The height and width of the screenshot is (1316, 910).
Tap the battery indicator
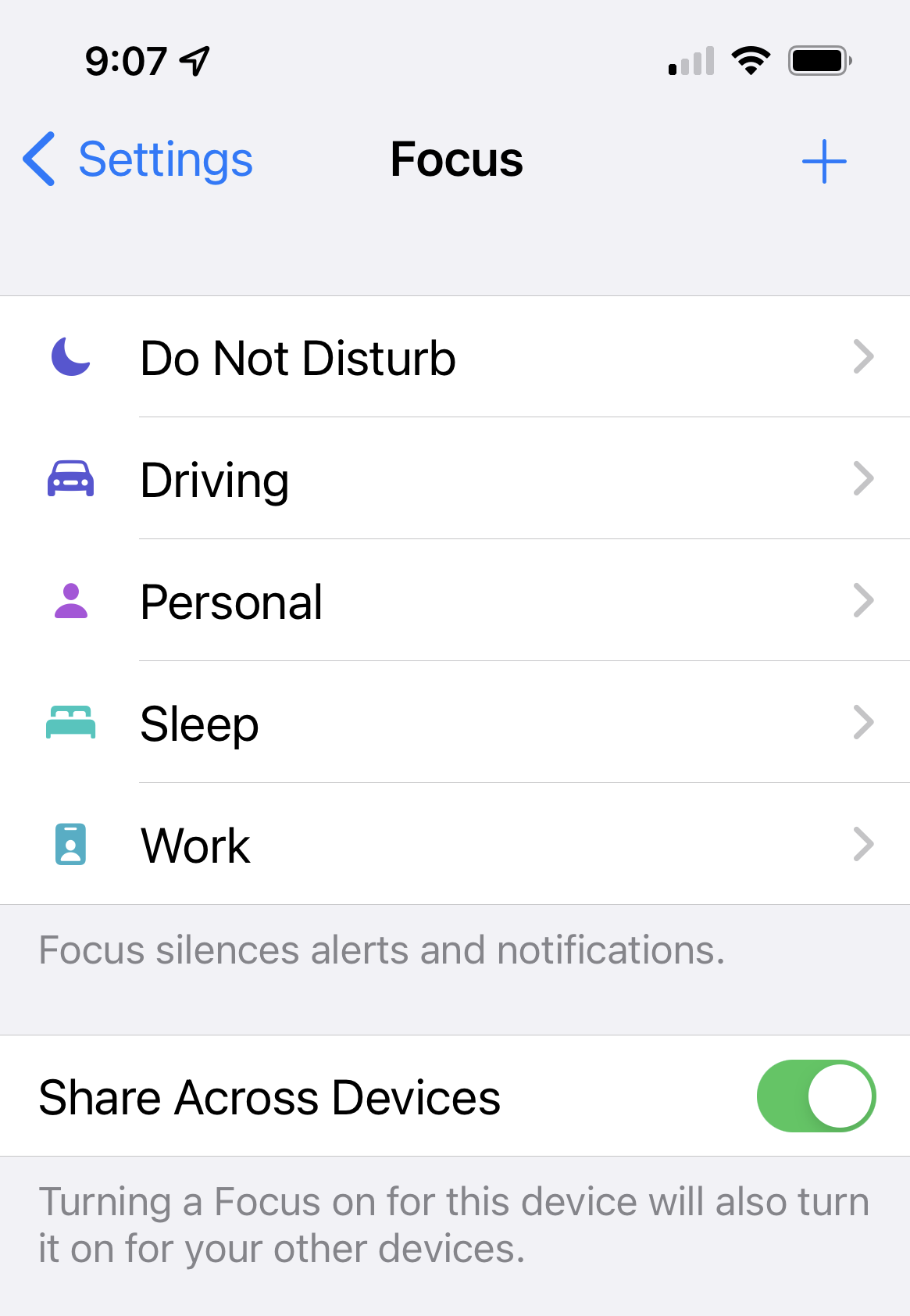tap(817, 60)
